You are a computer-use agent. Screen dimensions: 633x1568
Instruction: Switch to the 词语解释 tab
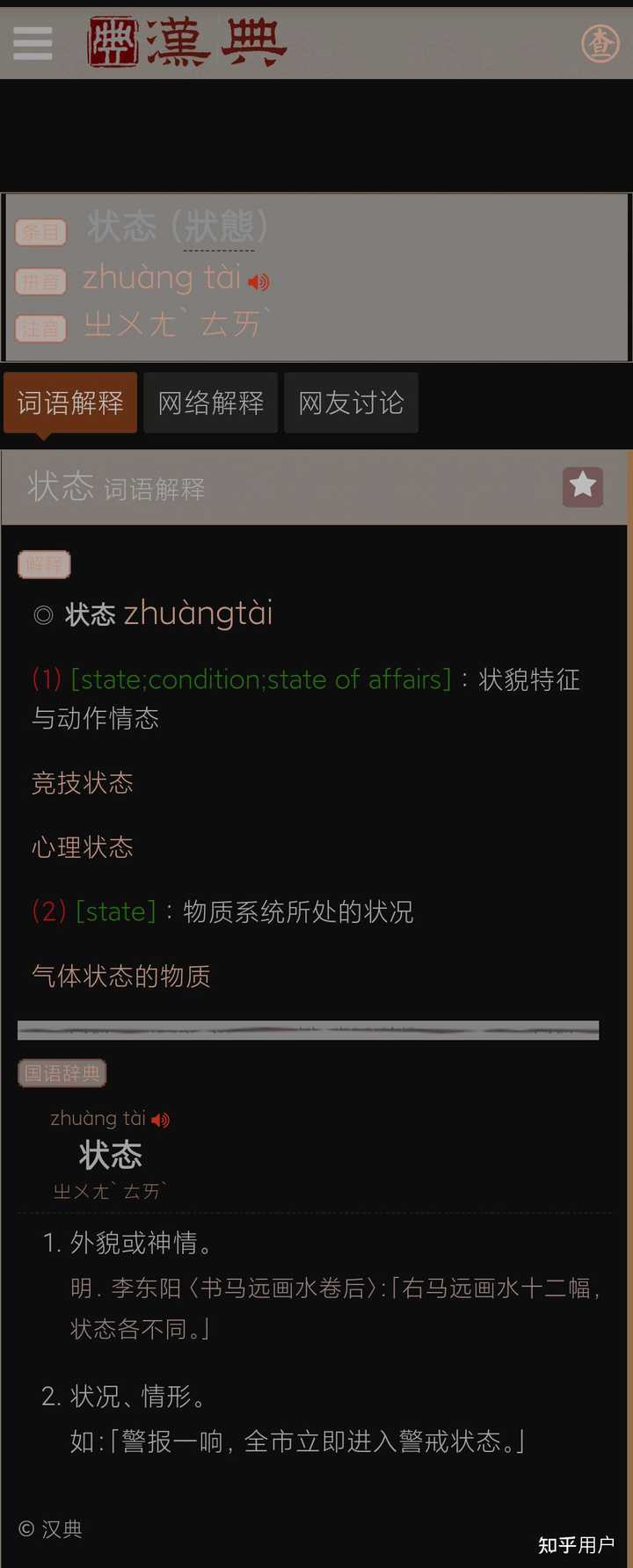(69, 402)
